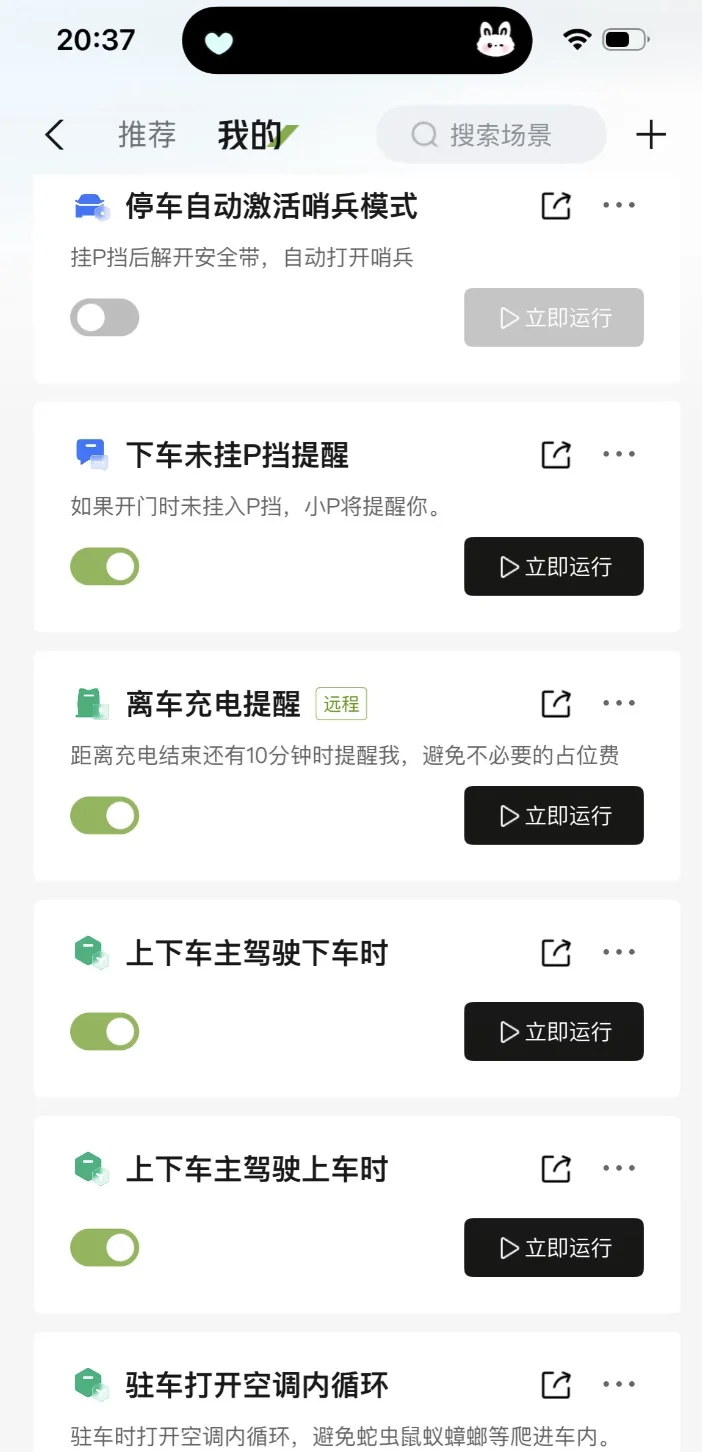702x1452 pixels.
Task: Share the 停车自动激活哨兵模式 scene
Action: (x=556, y=206)
